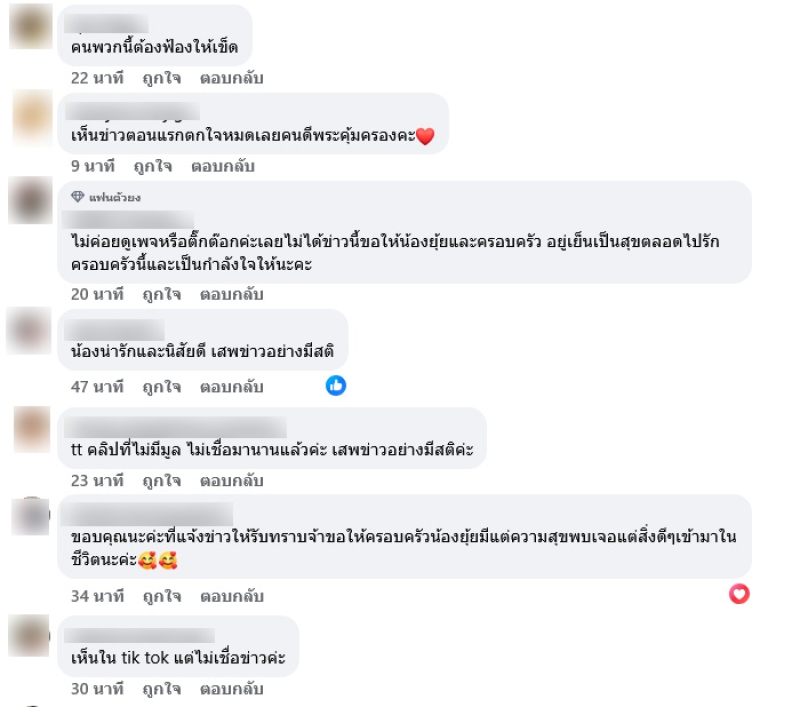Open heart reactions on the 34 นาที comment
800x707 pixels.
(739, 594)
